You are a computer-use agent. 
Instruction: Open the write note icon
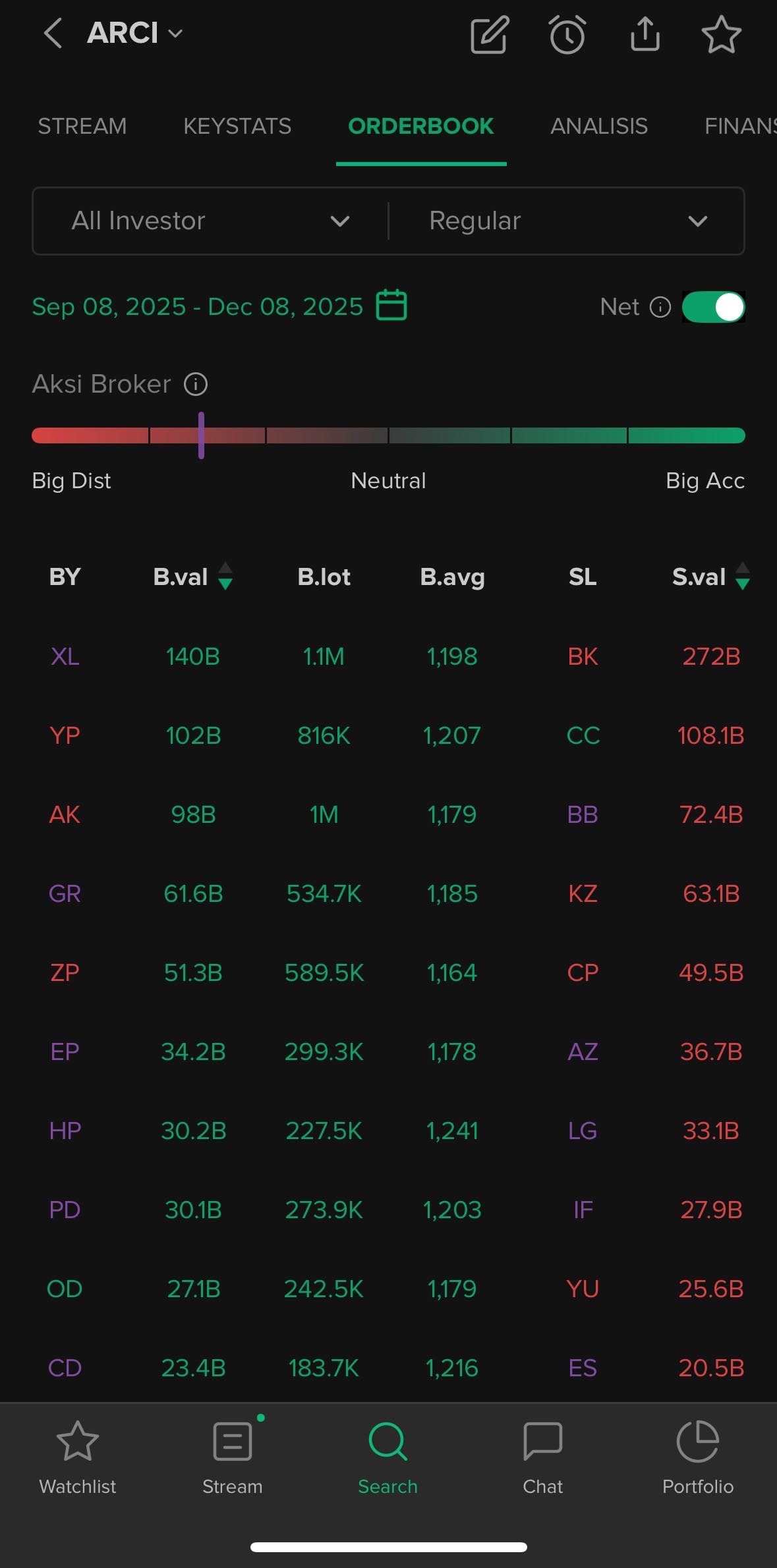pos(489,34)
